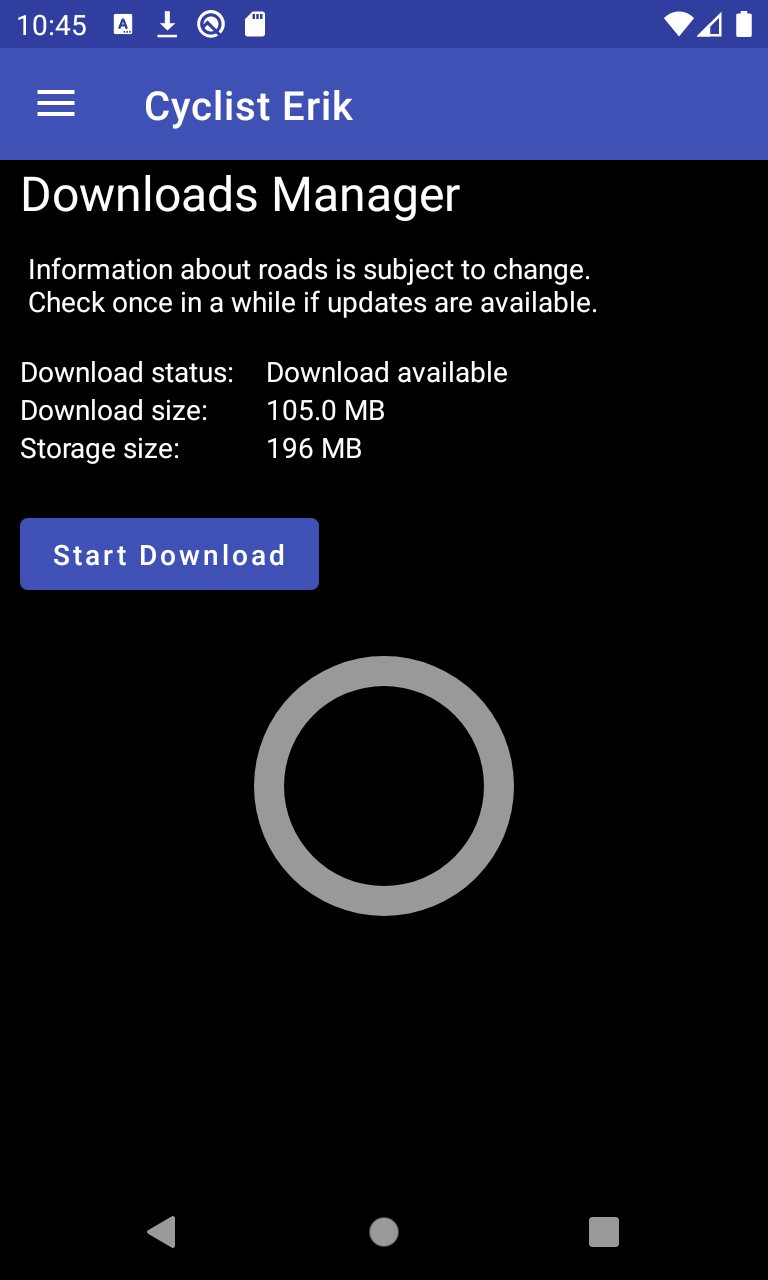
Task: Open the hamburger drawer menu
Action: tap(56, 104)
